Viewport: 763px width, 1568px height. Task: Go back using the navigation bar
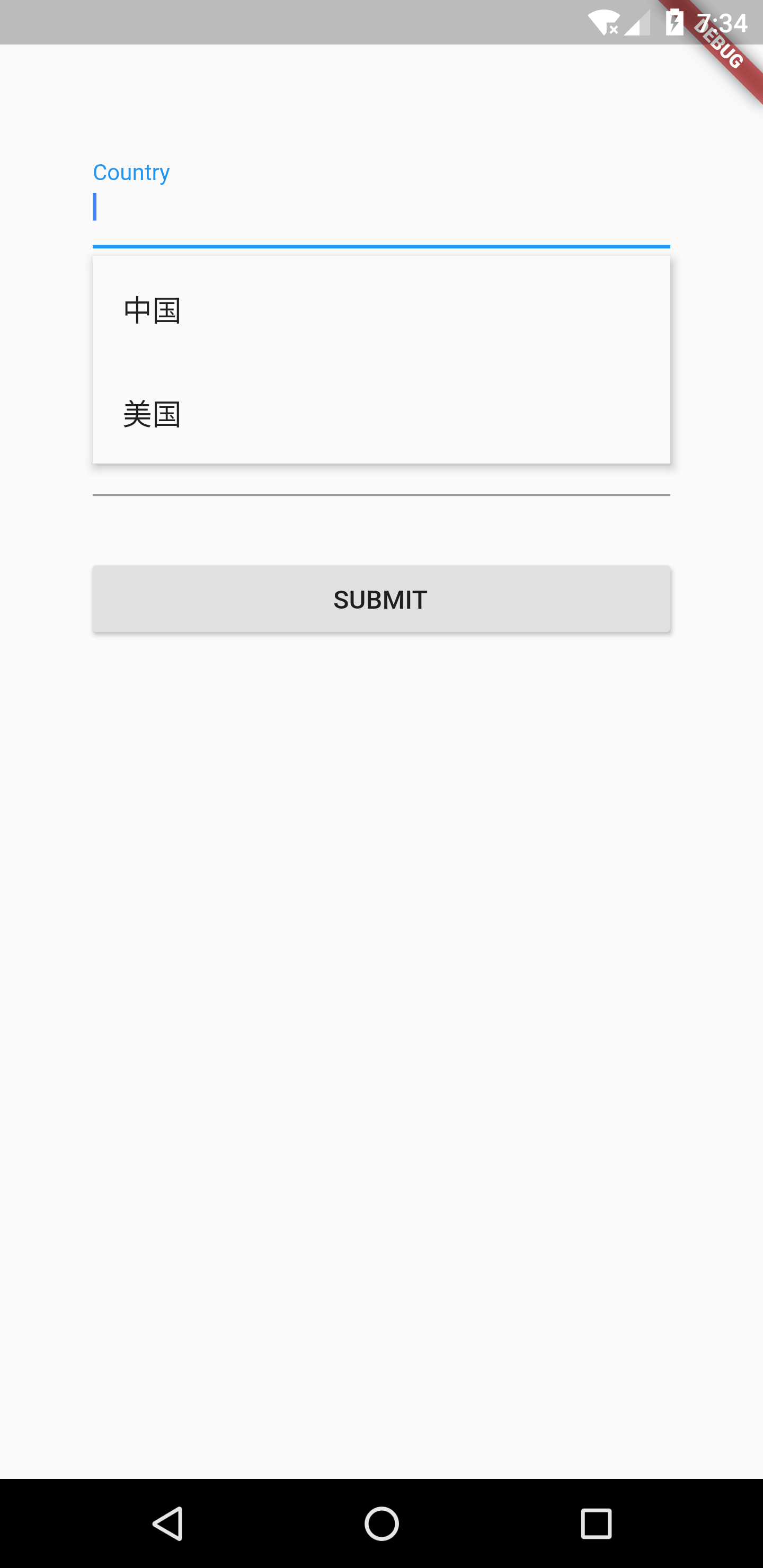pos(167,1524)
